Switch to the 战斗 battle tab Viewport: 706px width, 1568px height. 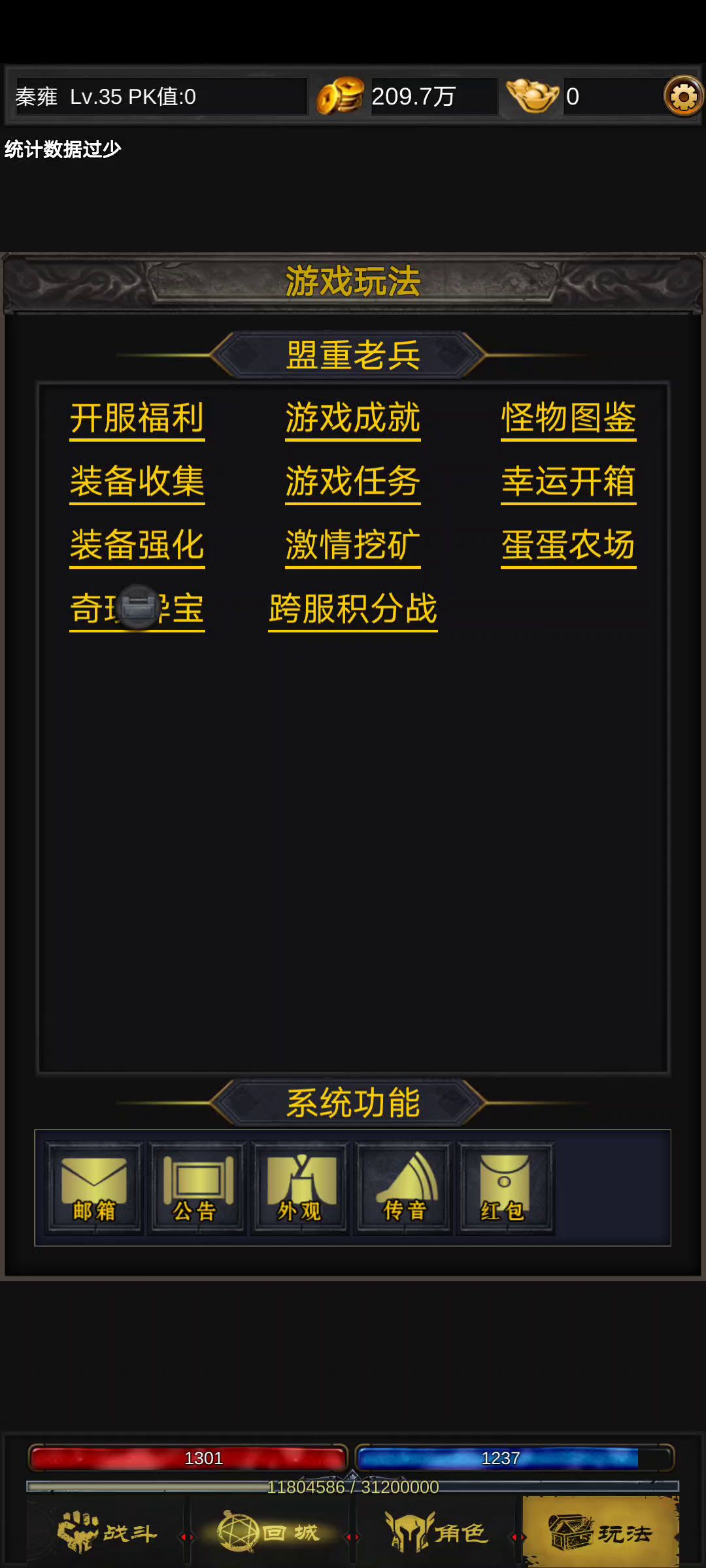[x=108, y=1532]
